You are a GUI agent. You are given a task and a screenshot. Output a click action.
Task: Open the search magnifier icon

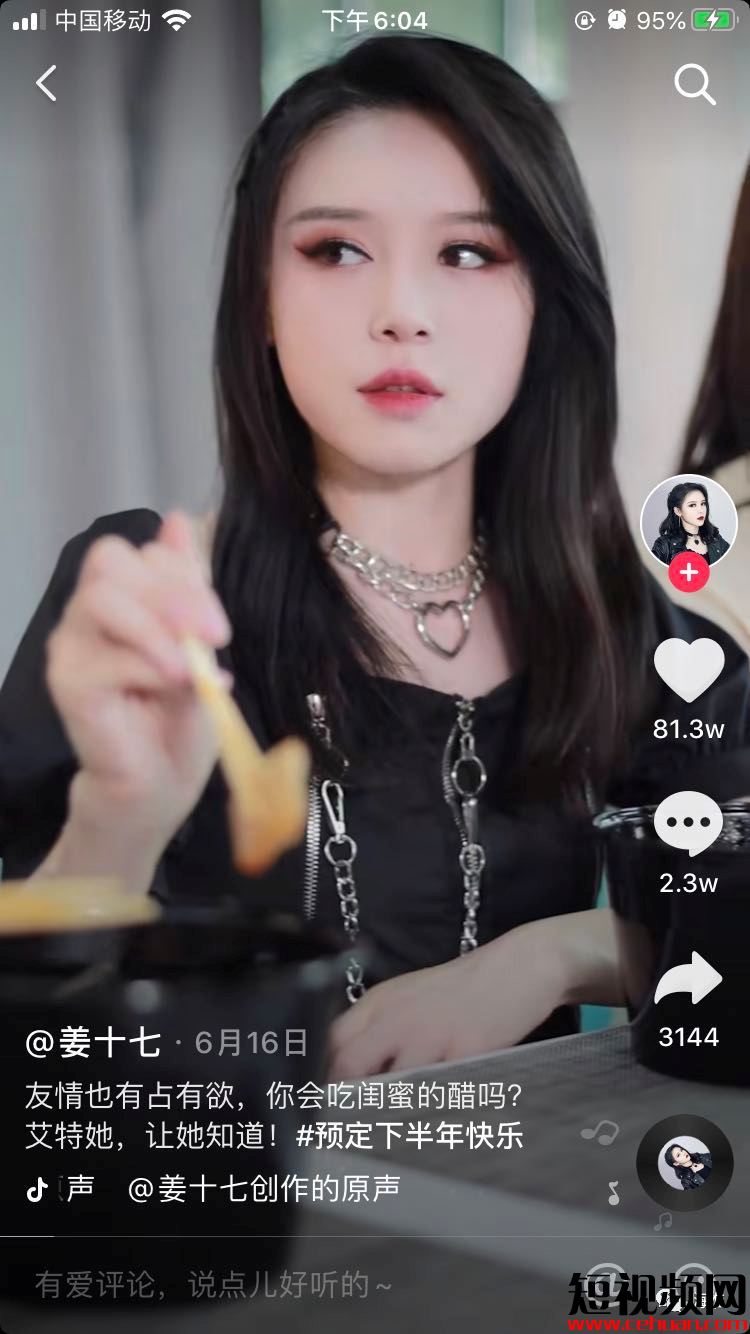[695, 85]
